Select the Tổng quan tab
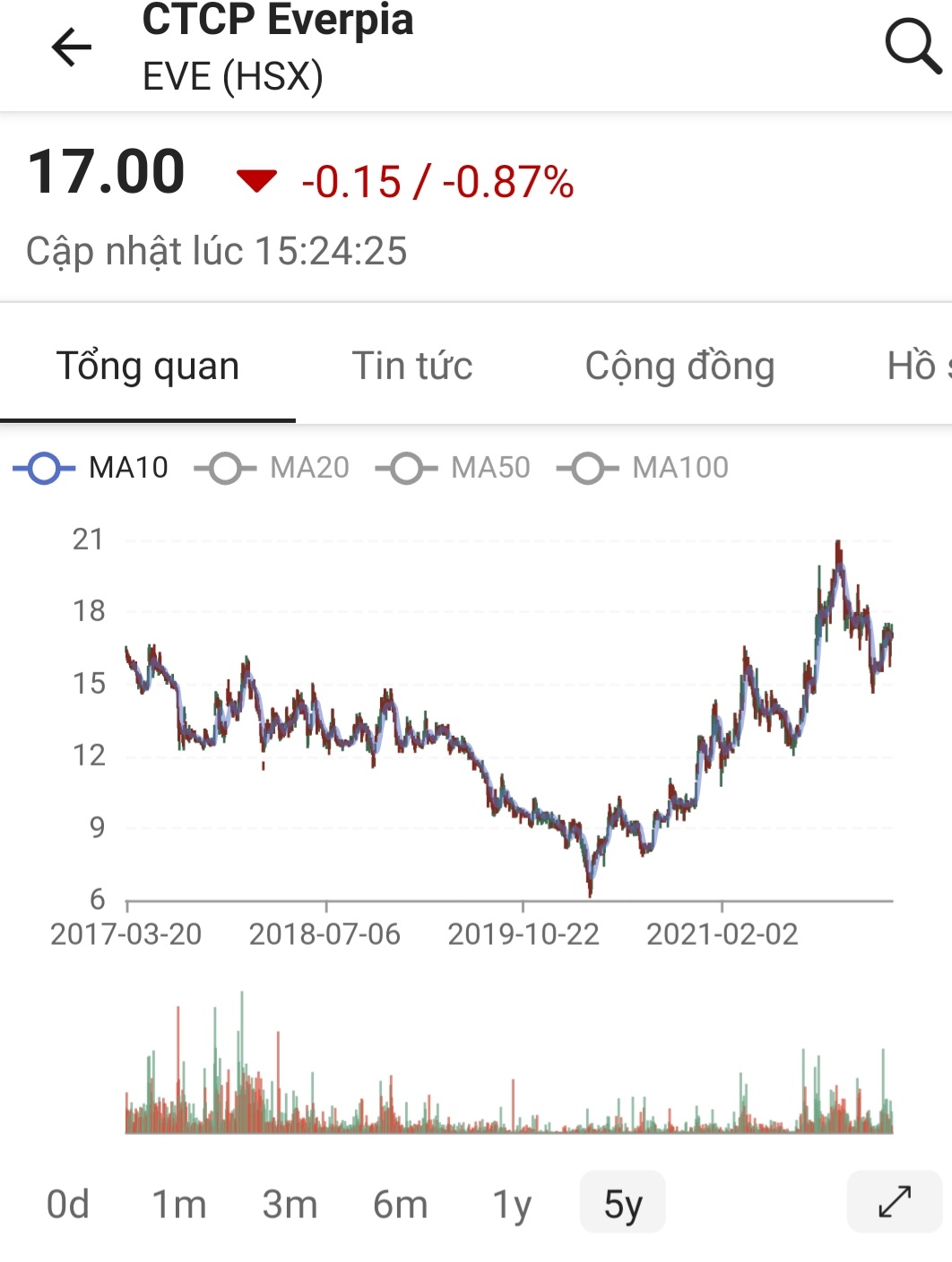952x1262 pixels. click(148, 366)
